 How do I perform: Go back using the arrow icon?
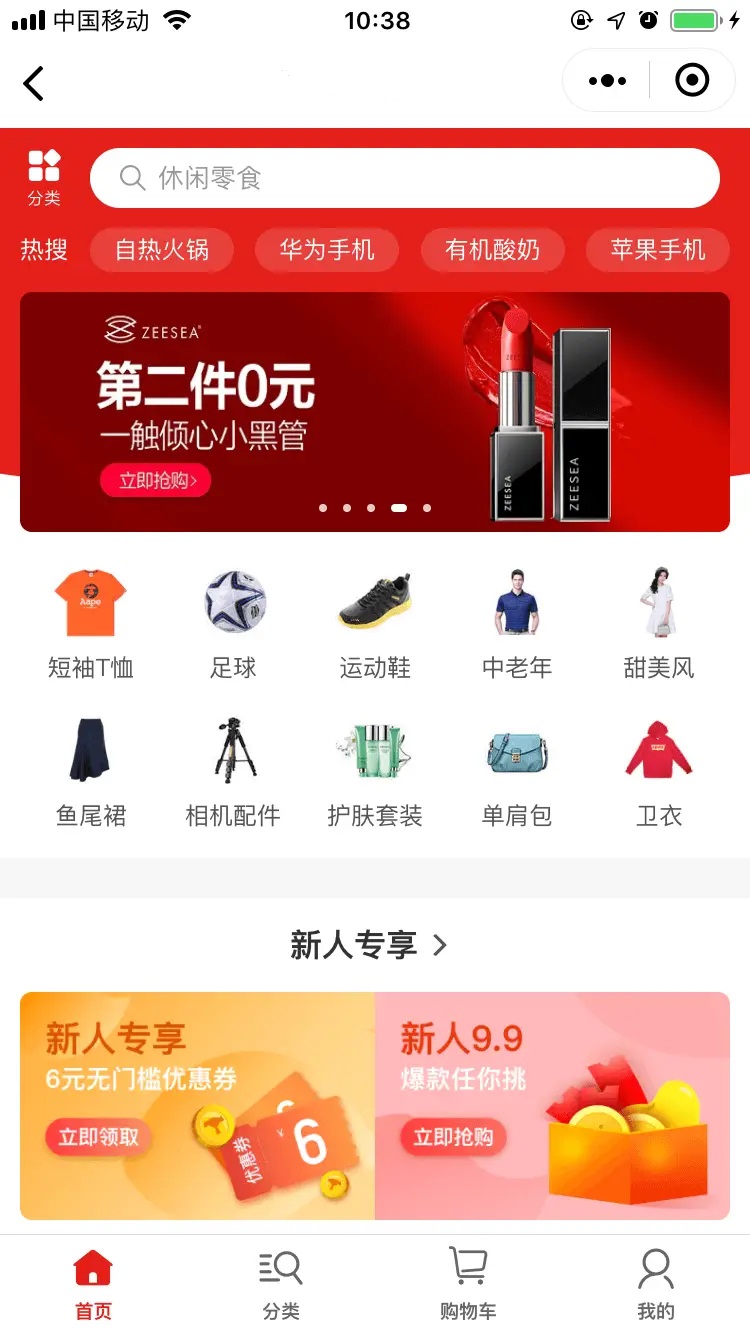pos(34,83)
